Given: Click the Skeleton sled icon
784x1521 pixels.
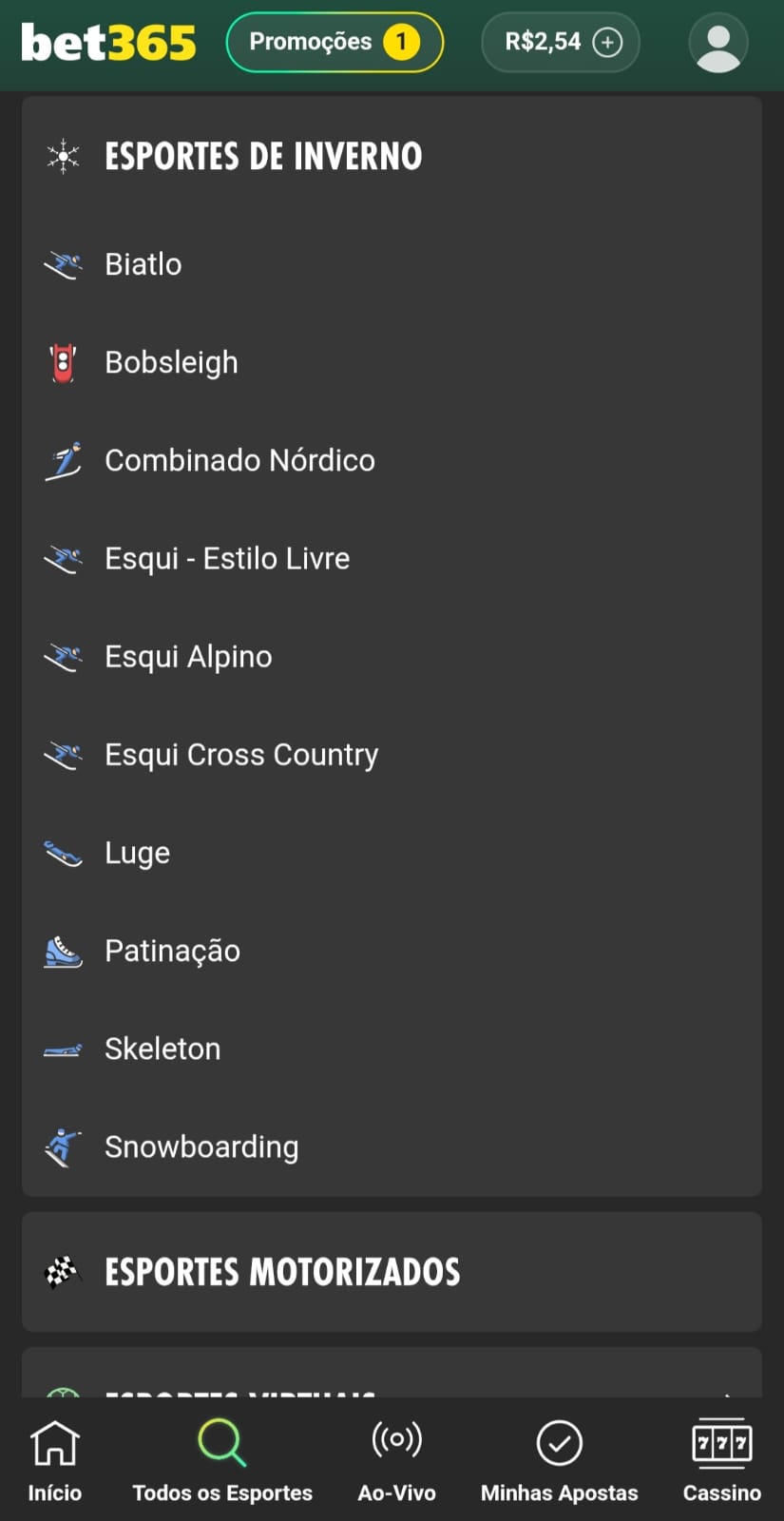Looking at the screenshot, I should pyautogui.click(x=62, y=1049).
